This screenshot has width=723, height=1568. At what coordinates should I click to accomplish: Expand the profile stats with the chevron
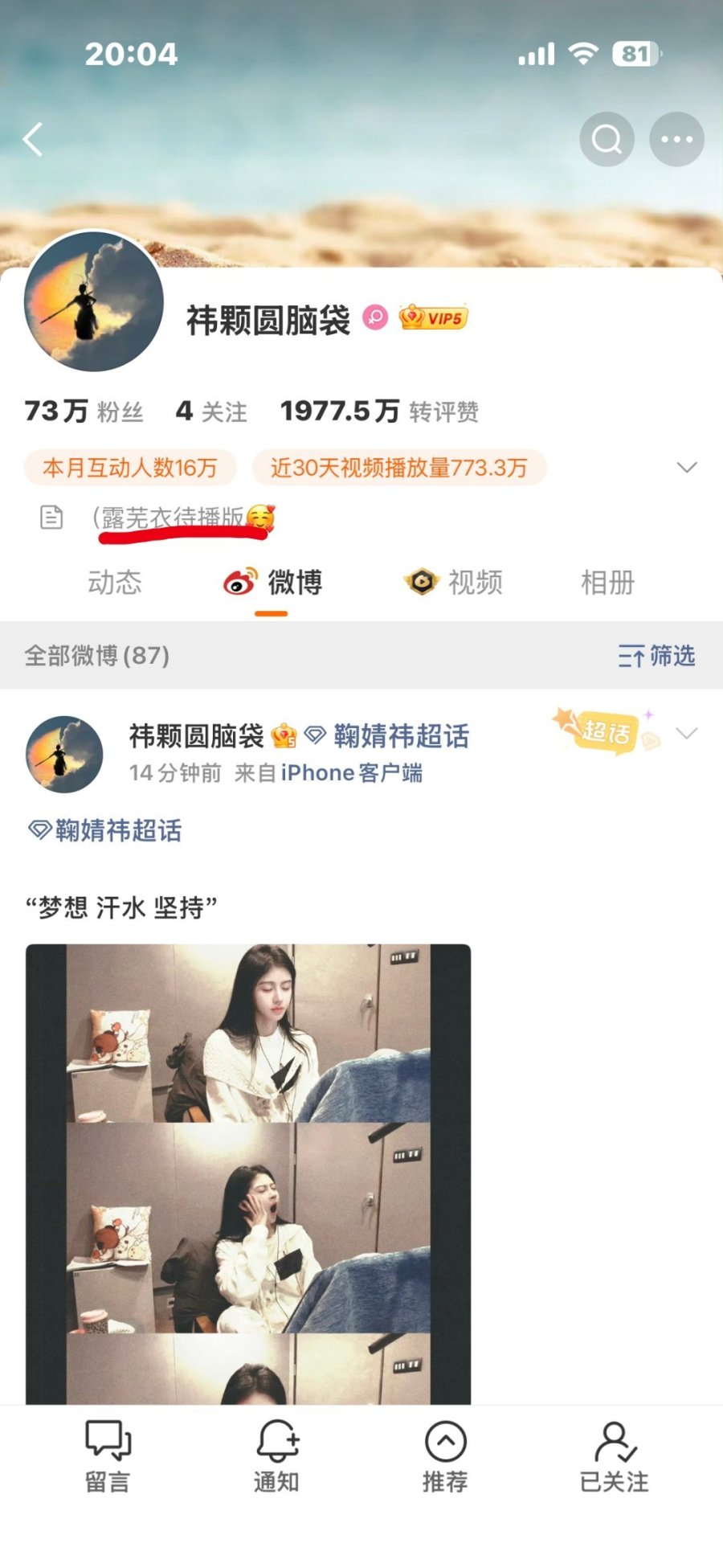coord(687,468)
